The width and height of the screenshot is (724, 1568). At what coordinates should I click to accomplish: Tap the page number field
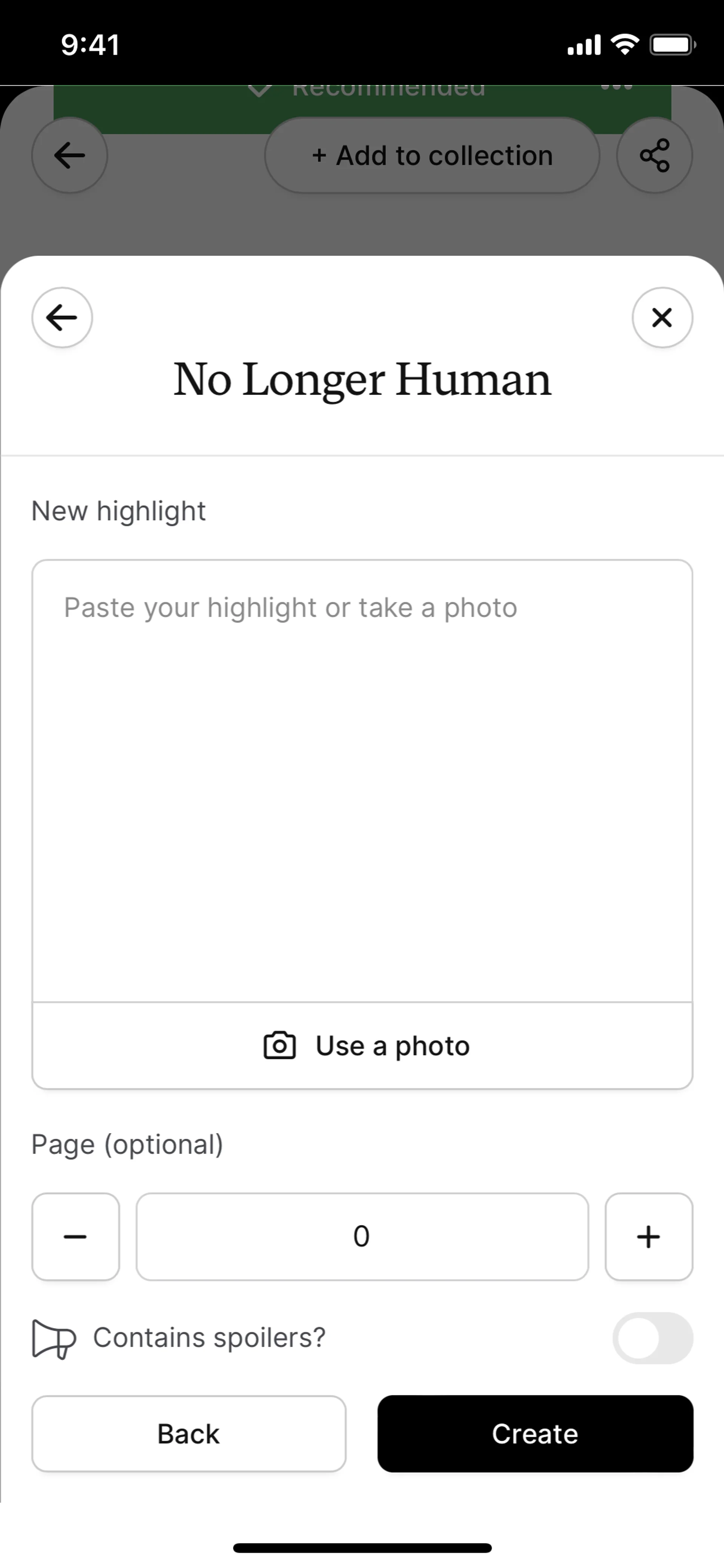coord(362,1236)
